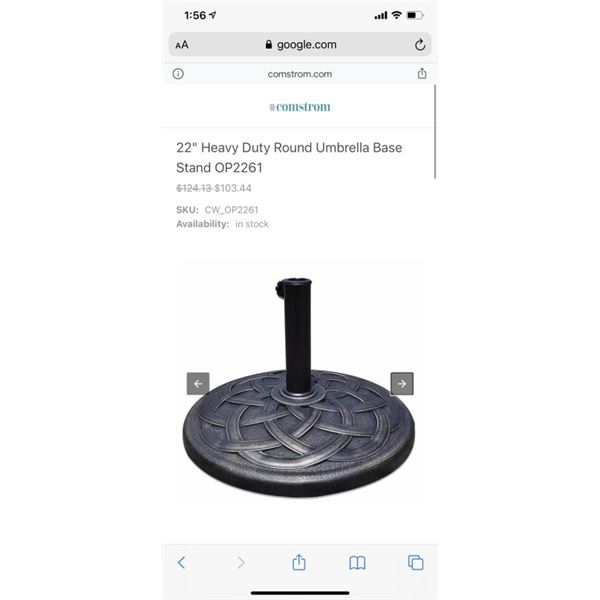Screen dimensions: 600x600
Task: Open the AMP page info icon
Action: click(178, 74)
